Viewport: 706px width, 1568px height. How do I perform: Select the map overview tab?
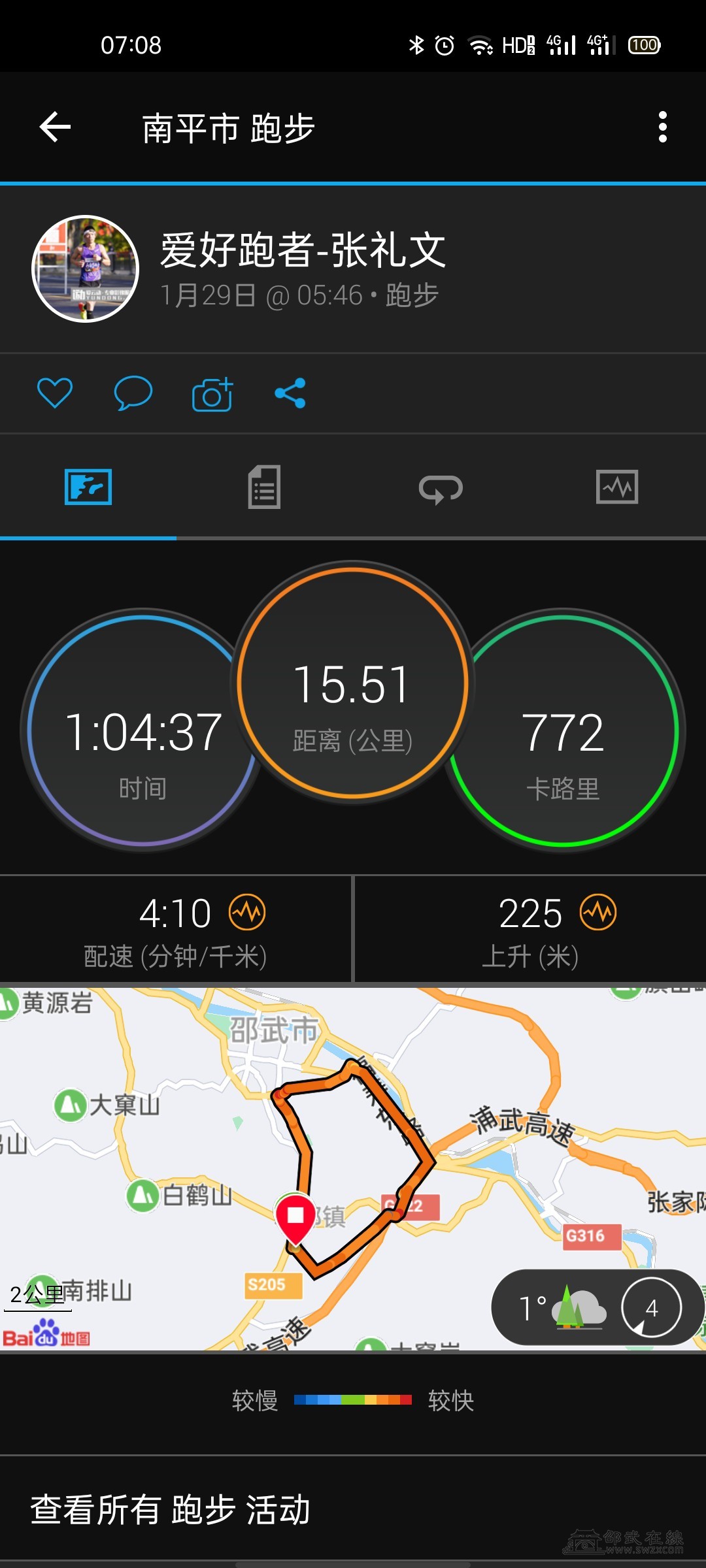[x=88, y=487]
